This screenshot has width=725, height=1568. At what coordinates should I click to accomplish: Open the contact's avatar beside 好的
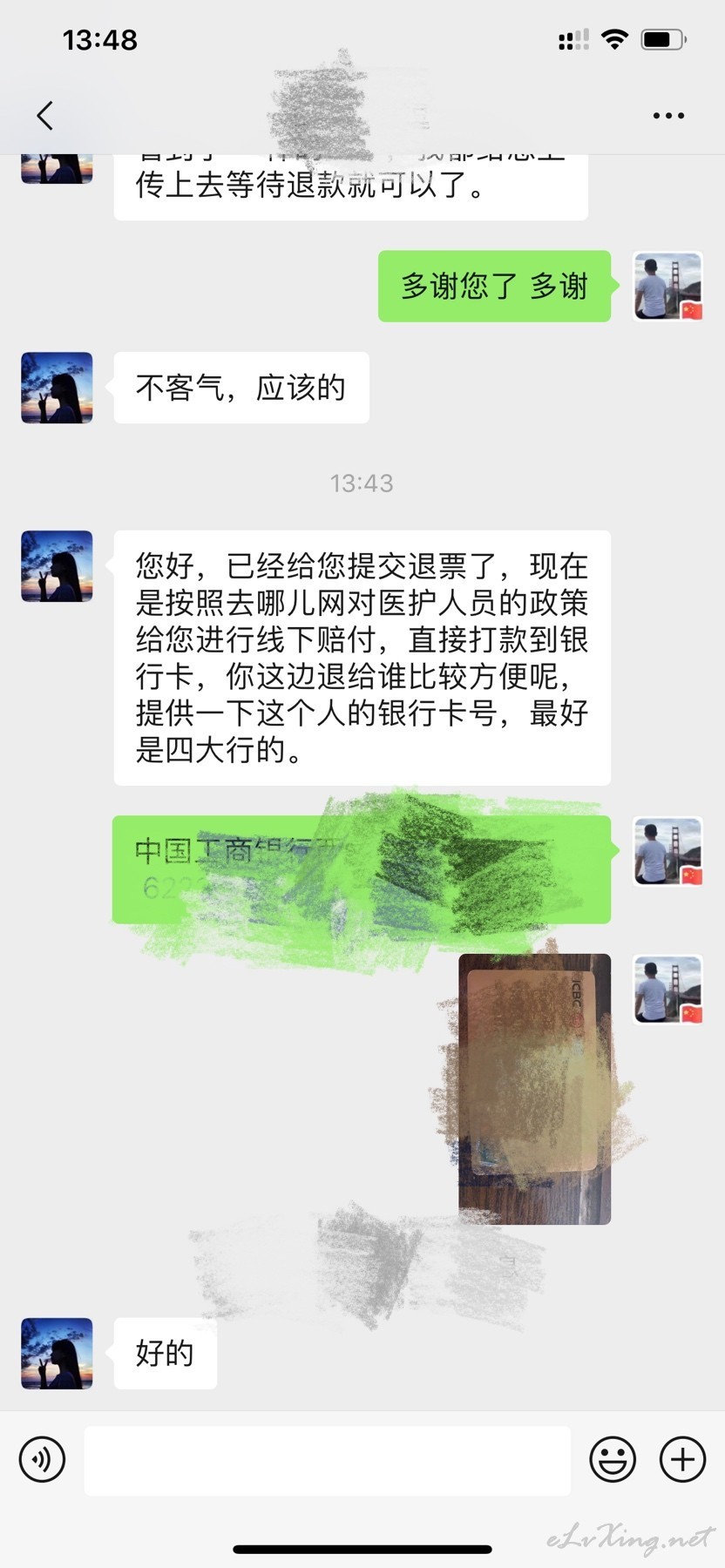point(57,1353)
